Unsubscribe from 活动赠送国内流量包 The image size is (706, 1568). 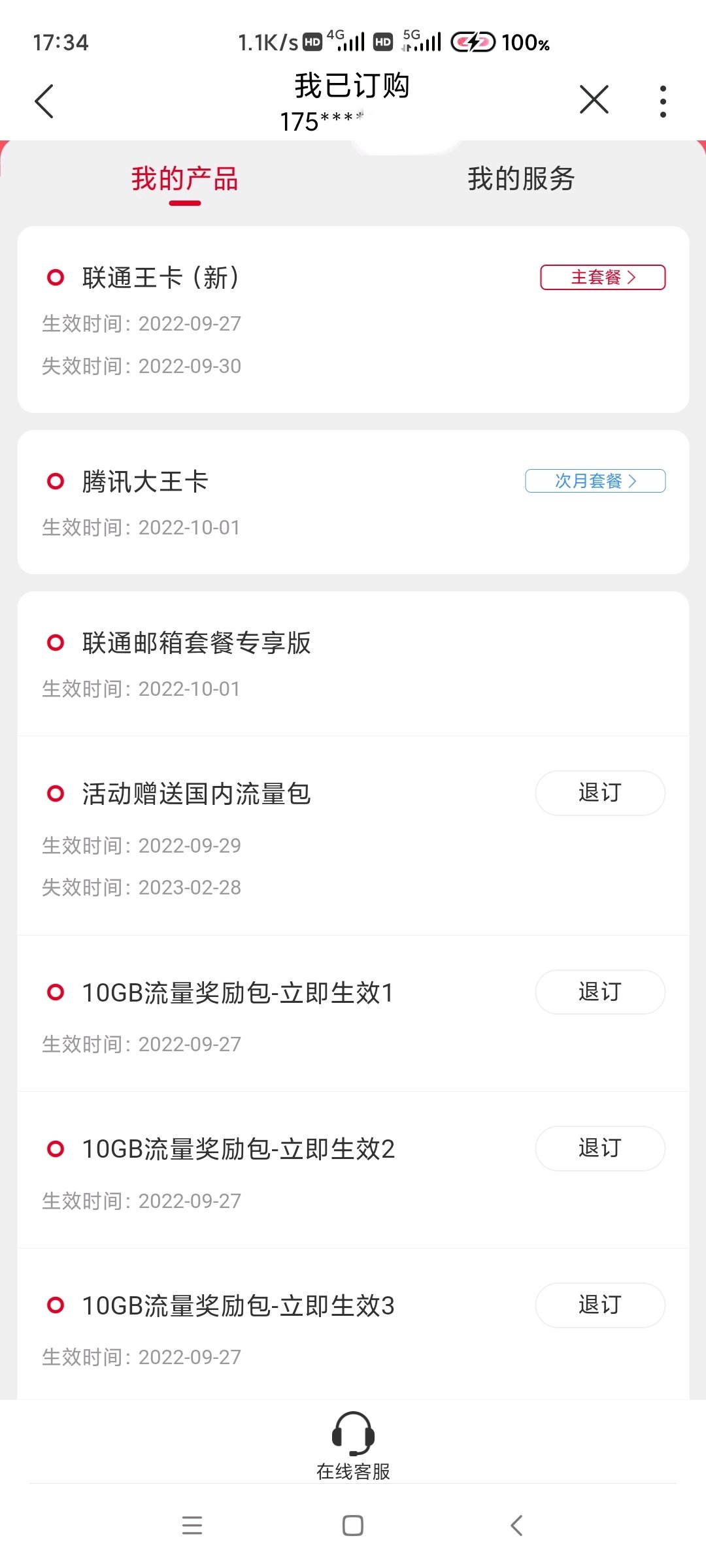pyautogui.click(x=600, y=793)
